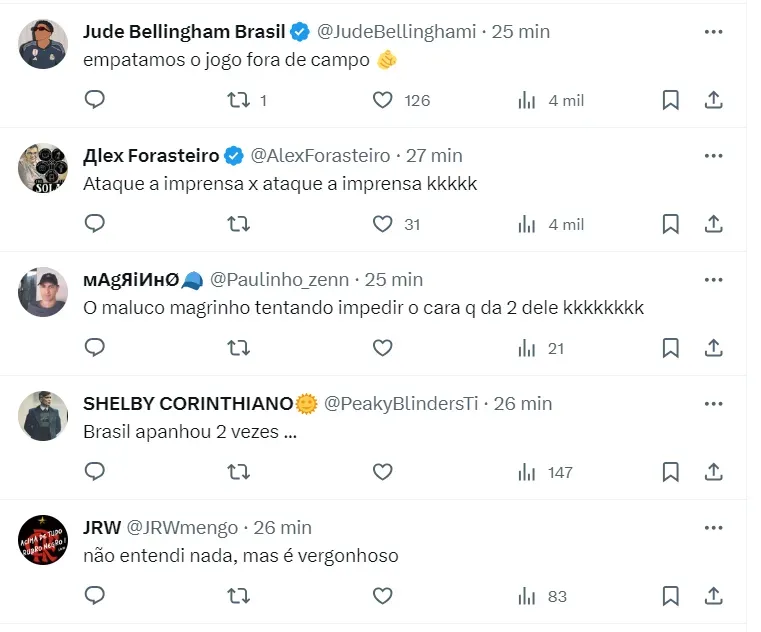Share Alex Forasteiro's tweet
The height and width of the screenshot is (632, 761).
coord(714,224)
